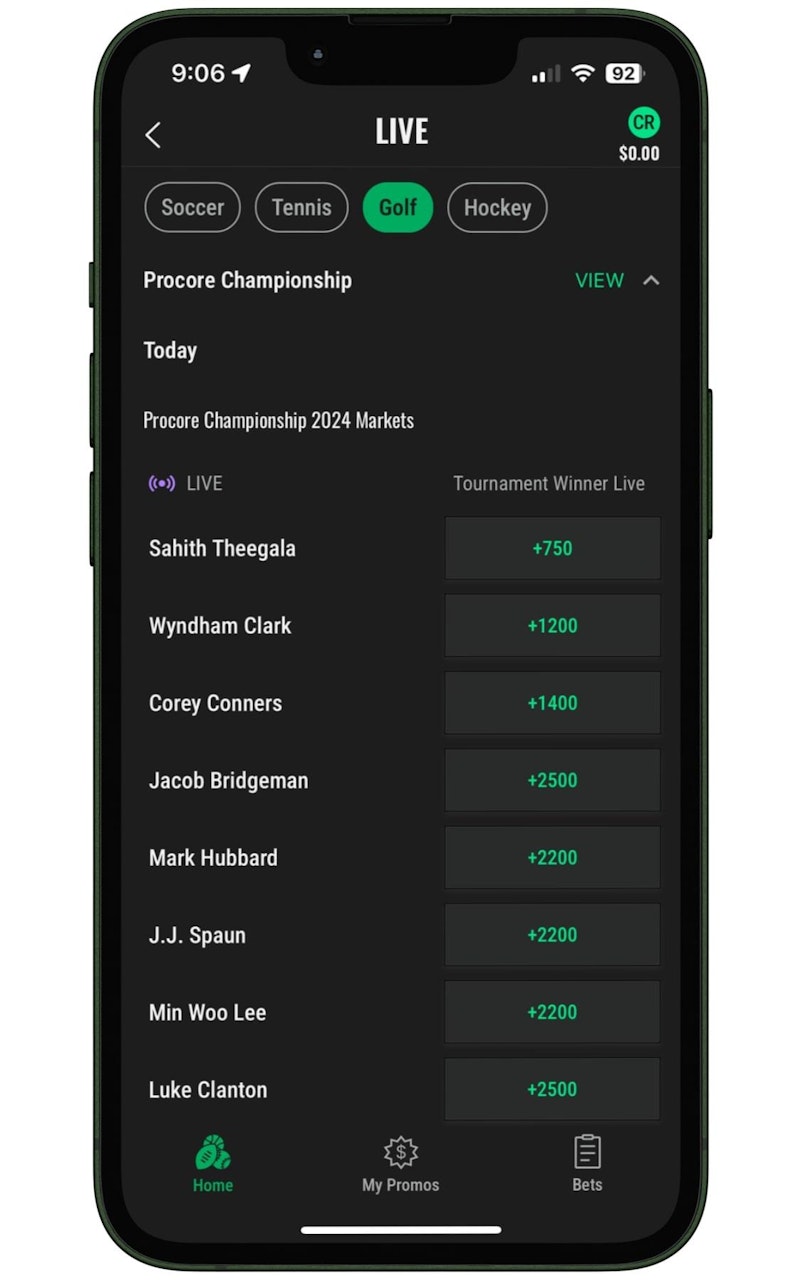Collapse the Procore Championship section
The height and width of the screenshot is (1280, 800).
click(x=651, y=281)
